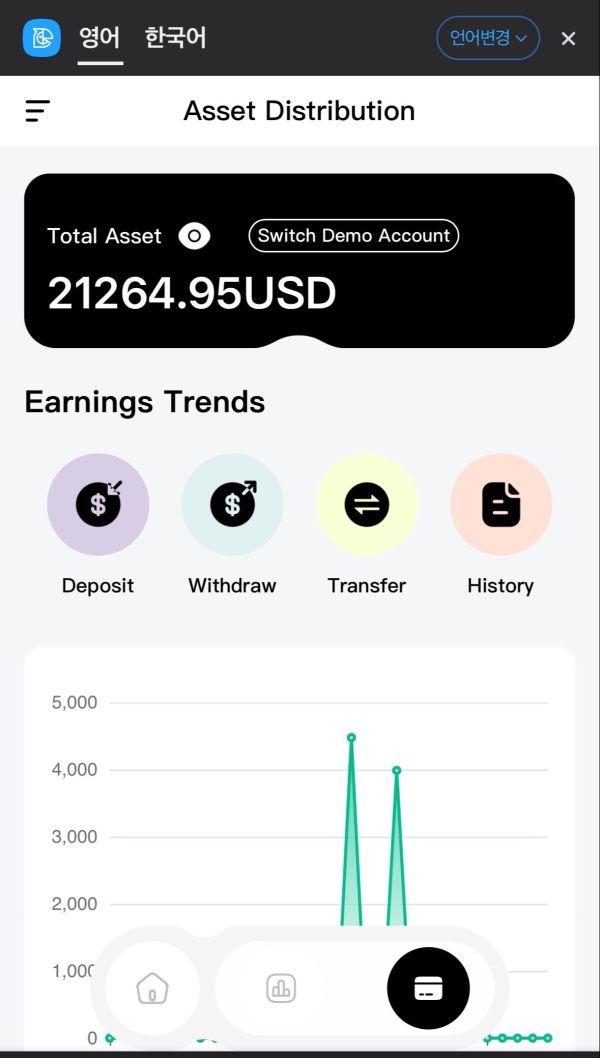Open the hamburger side menu
Image resolution: width=600 pixels, height=1058 pixels.
pyautogui.click(x=38, y=111)
